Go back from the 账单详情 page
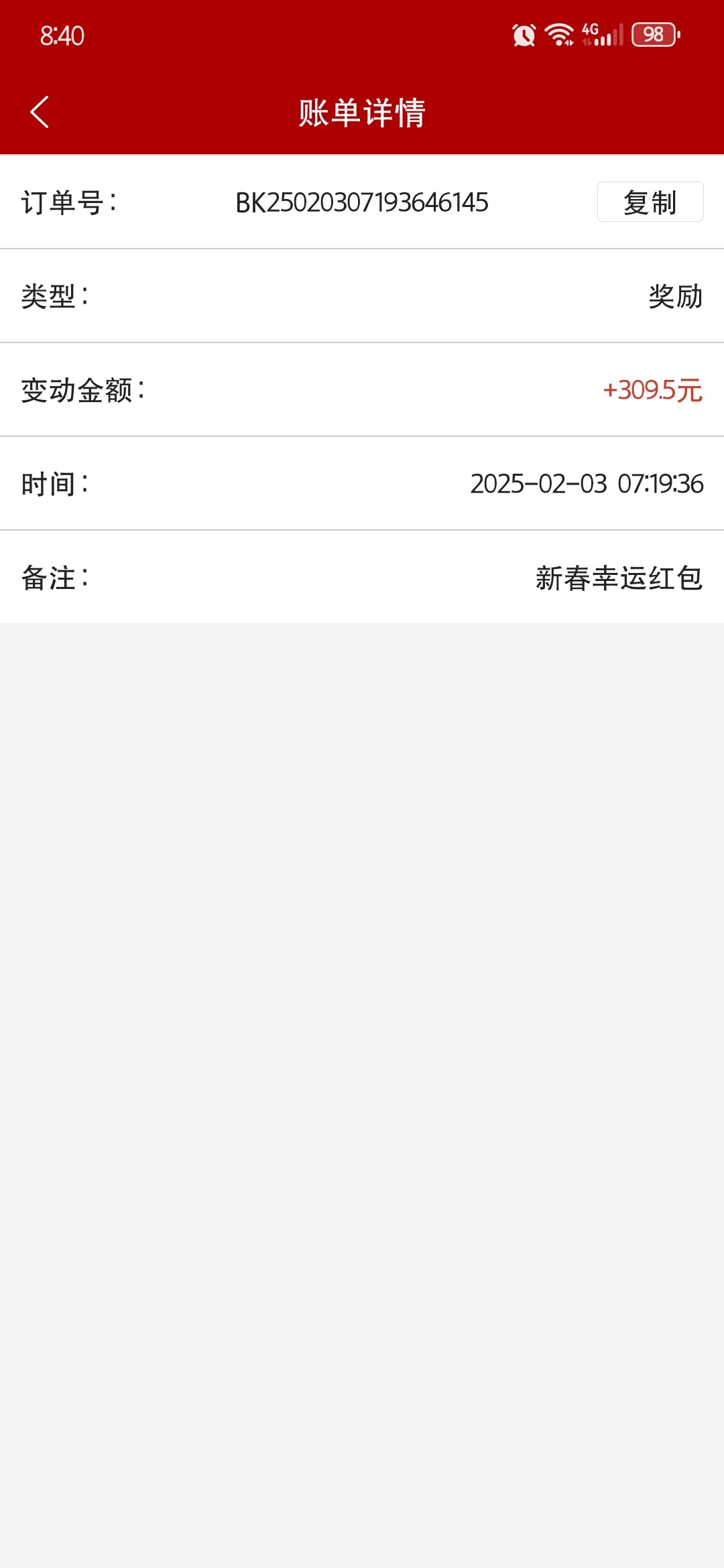The width and height of the screenshot is (724, 1568). coord(40,112)
